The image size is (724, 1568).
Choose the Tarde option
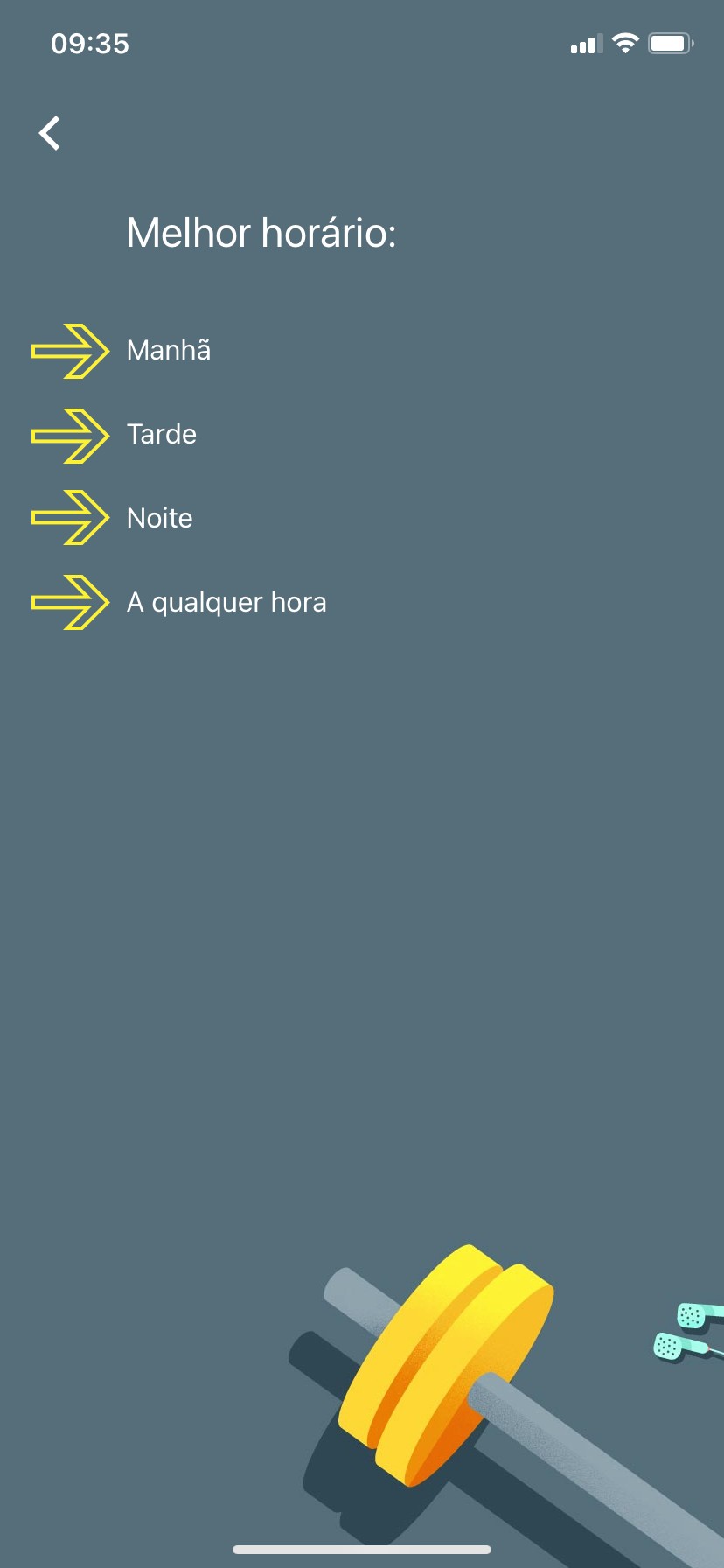click(162, 435)
